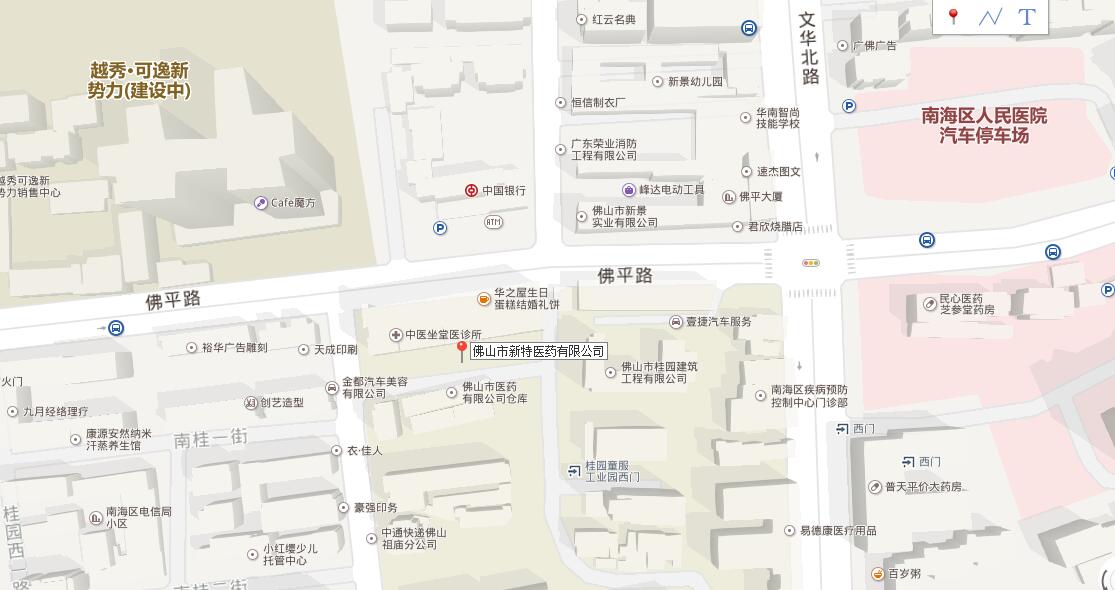Select the Cafe魔方 point of interest
The width and height of the screenshot is (1115, 590).
[x=261, y=203]
